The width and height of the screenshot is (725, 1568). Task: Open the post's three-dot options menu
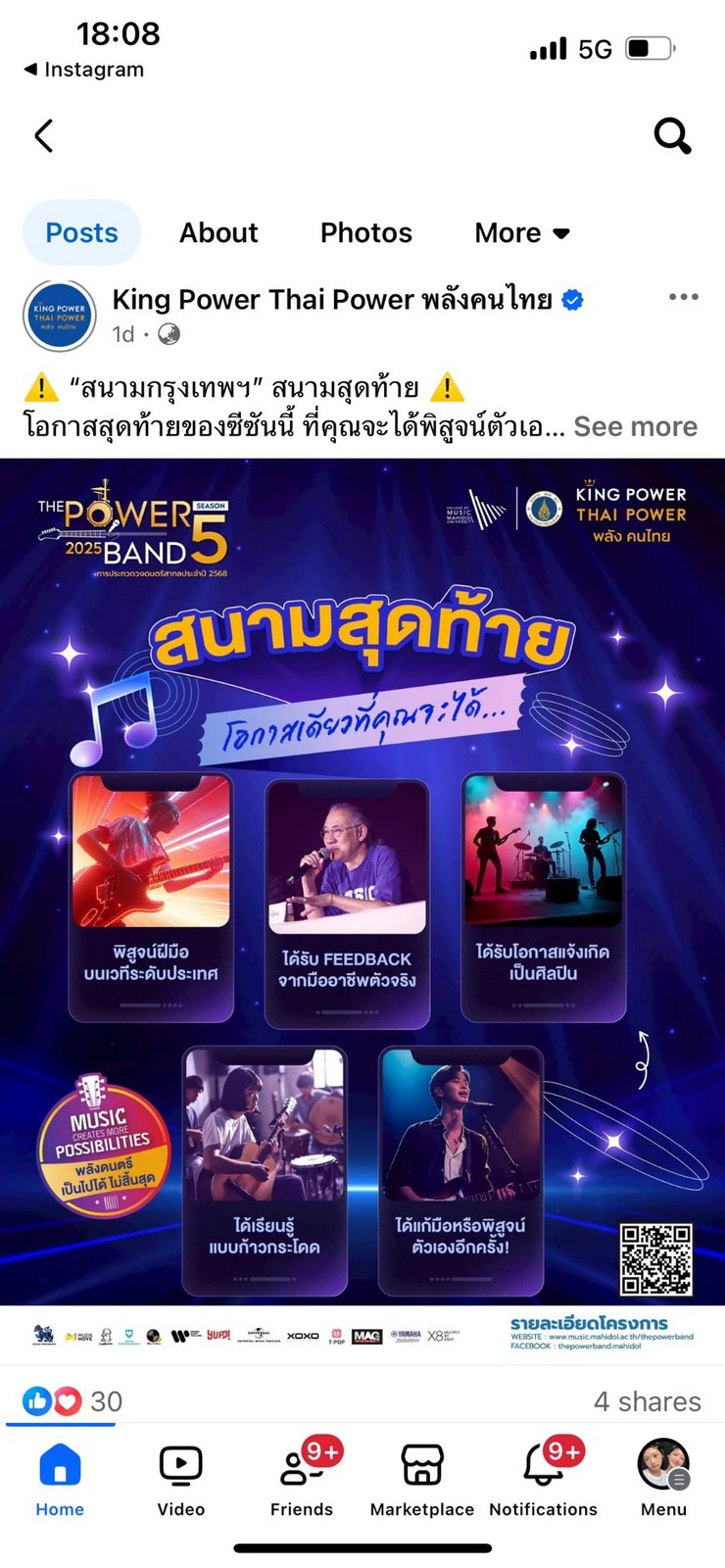(683, 296)
